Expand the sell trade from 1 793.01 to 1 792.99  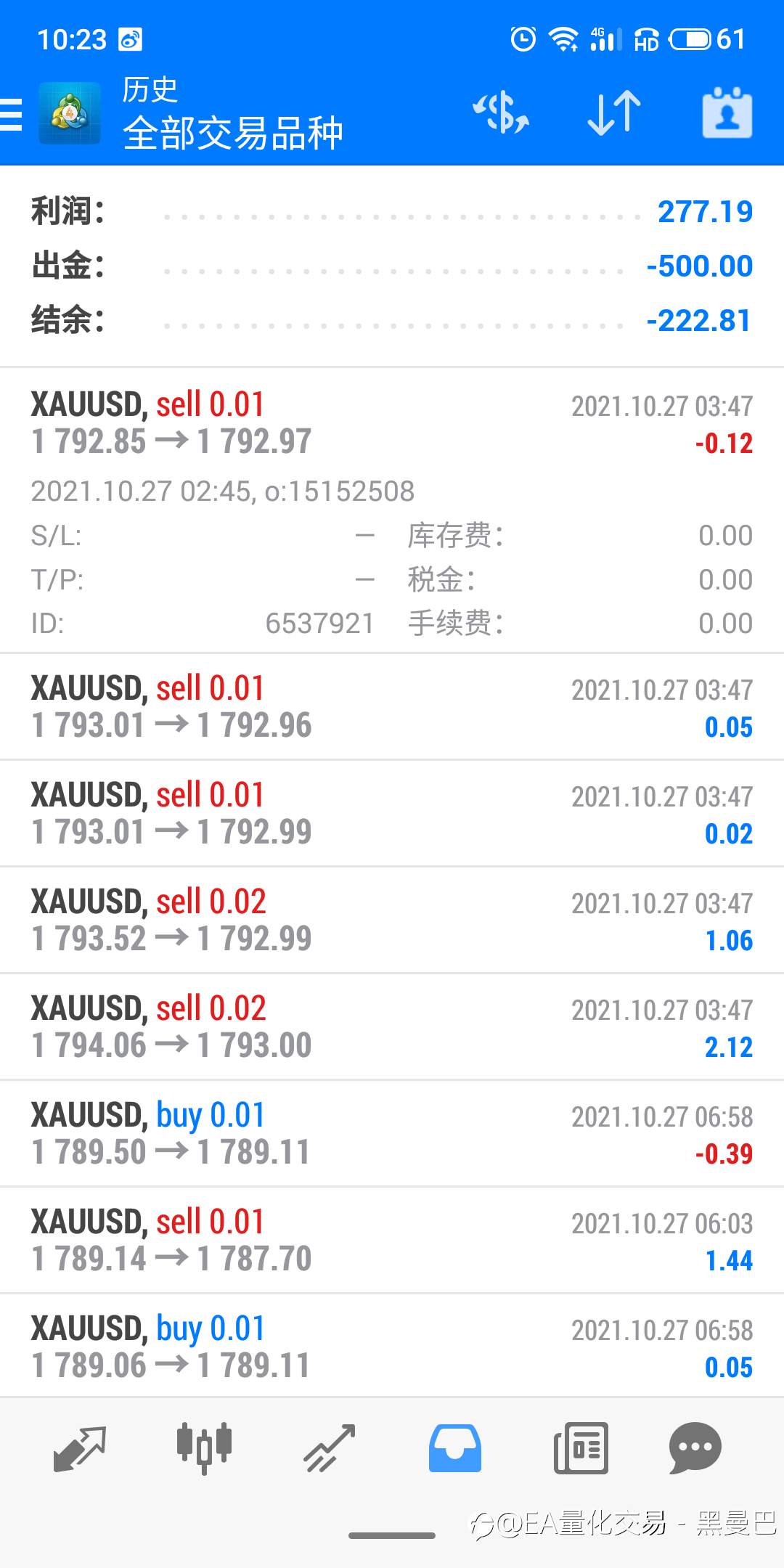[392, 813]
